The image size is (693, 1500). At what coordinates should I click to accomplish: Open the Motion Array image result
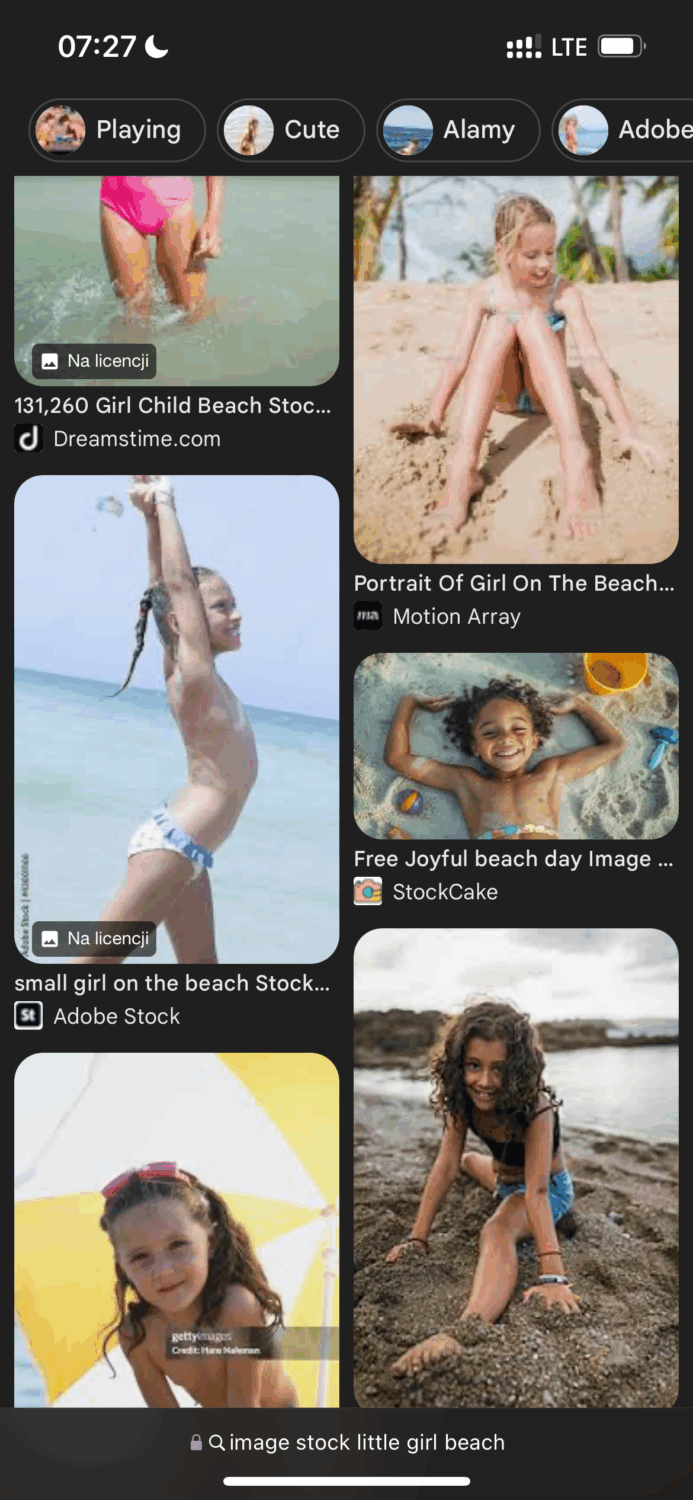tap(516, 372)
